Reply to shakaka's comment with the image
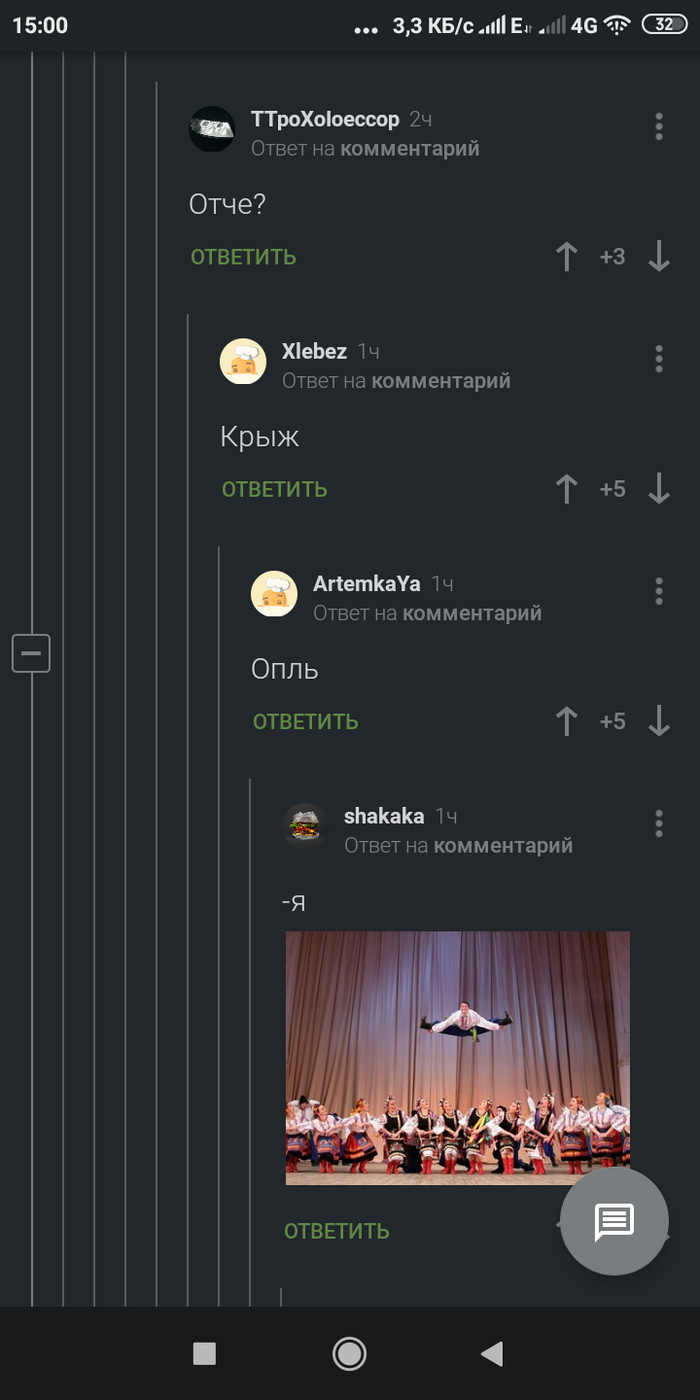 [x=336, y=1231]
